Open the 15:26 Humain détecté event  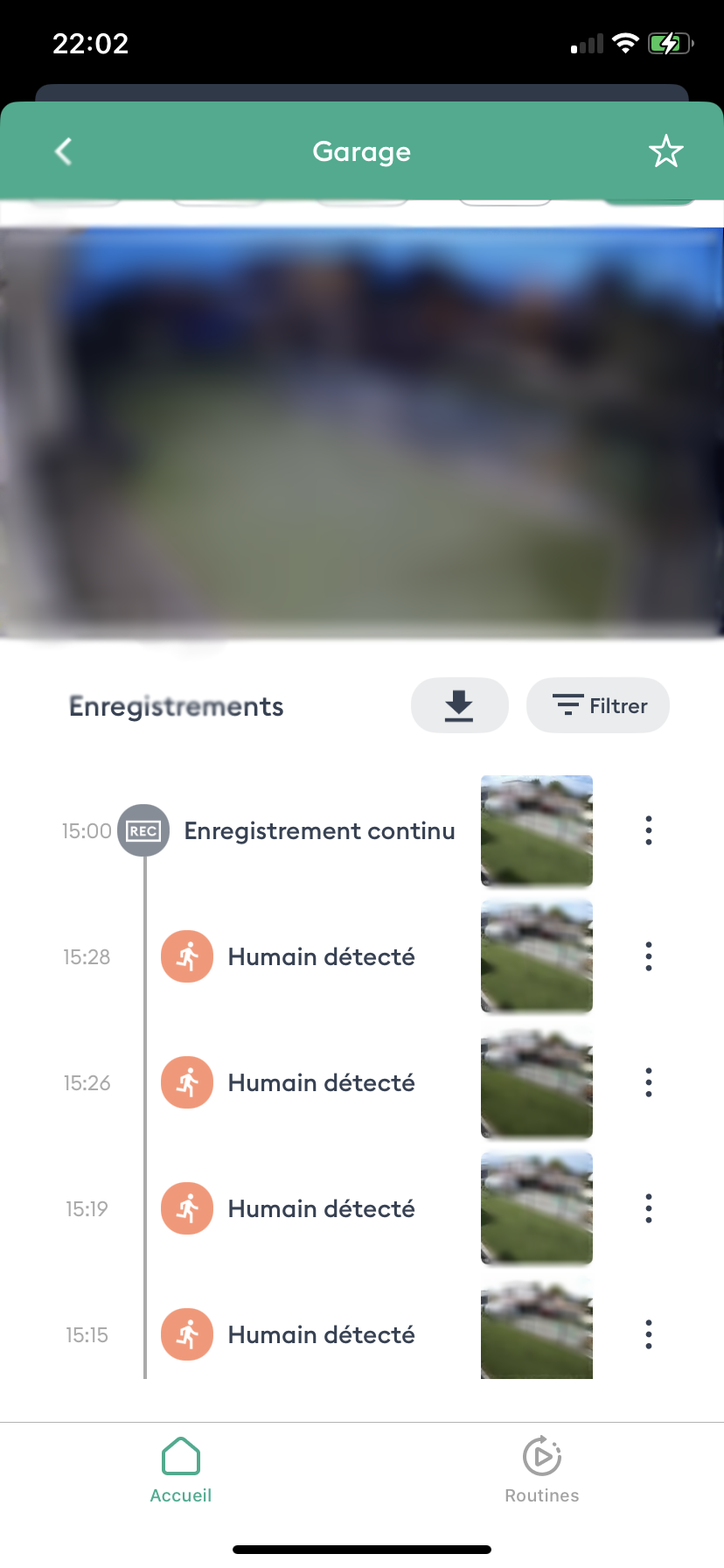click(321, 1082)
